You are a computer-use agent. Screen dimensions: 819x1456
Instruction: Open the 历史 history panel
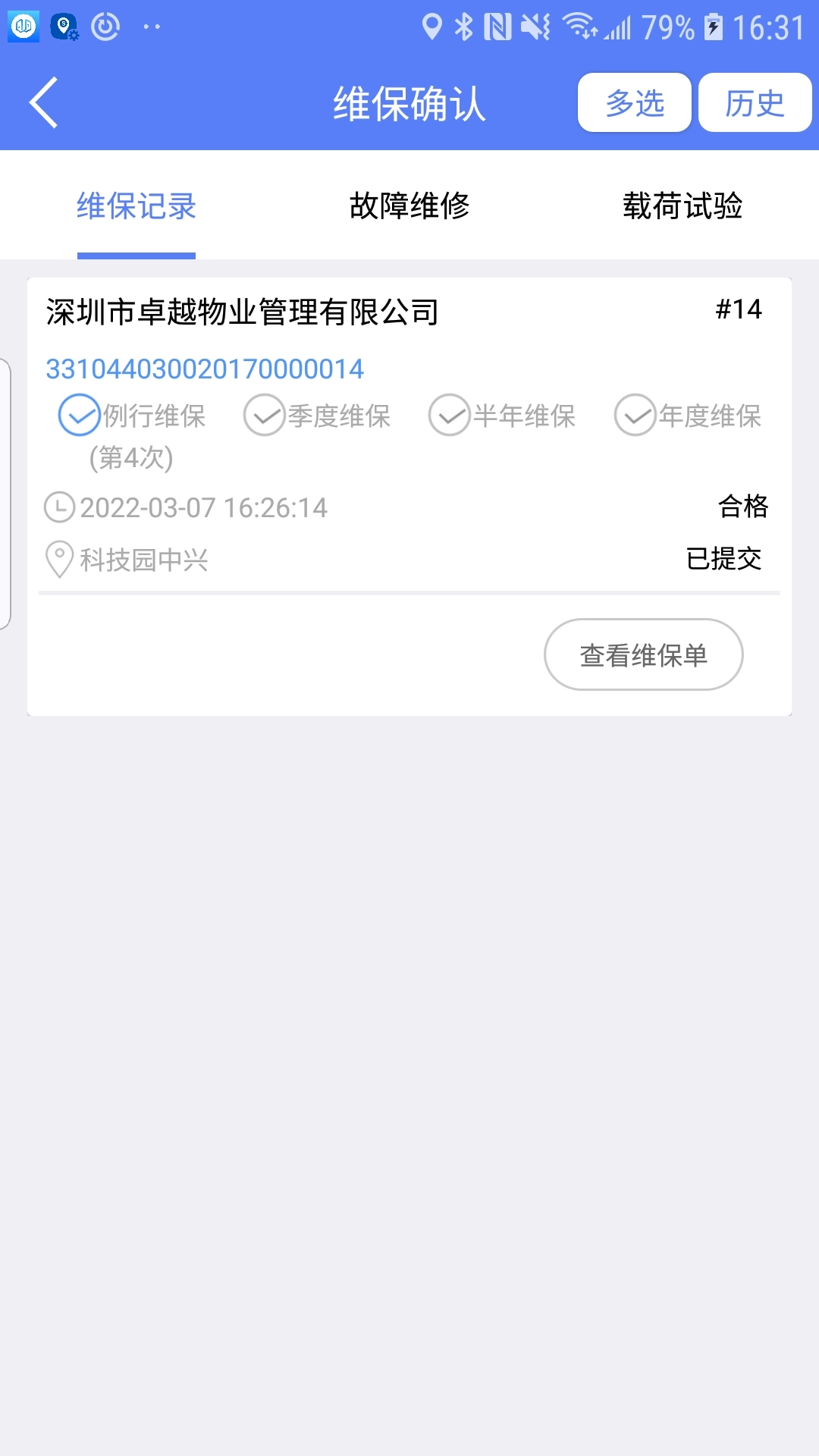(754, 103)
